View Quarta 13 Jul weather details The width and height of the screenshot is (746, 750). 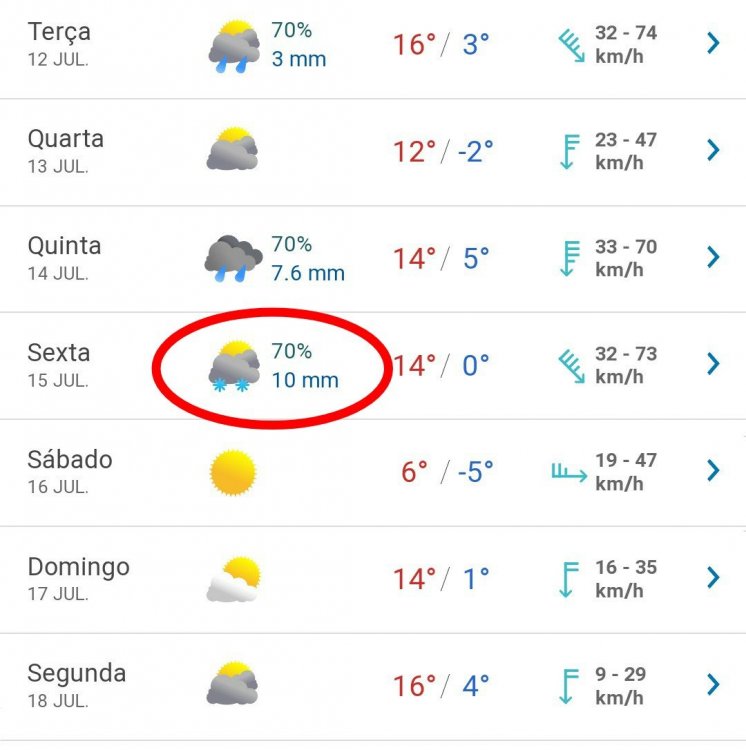[712, 150]
